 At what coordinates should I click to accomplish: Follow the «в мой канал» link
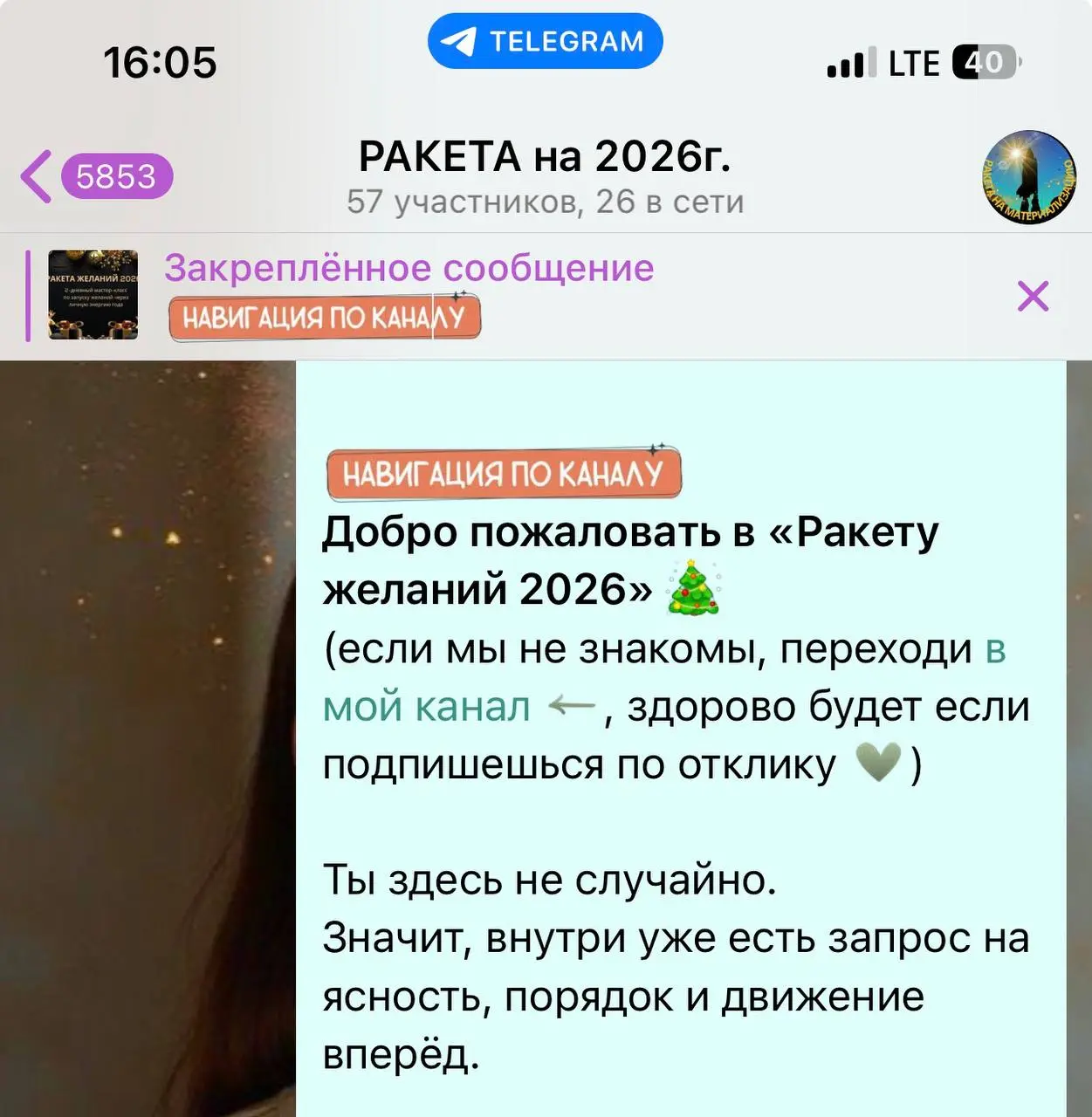[x=427, y=707]
